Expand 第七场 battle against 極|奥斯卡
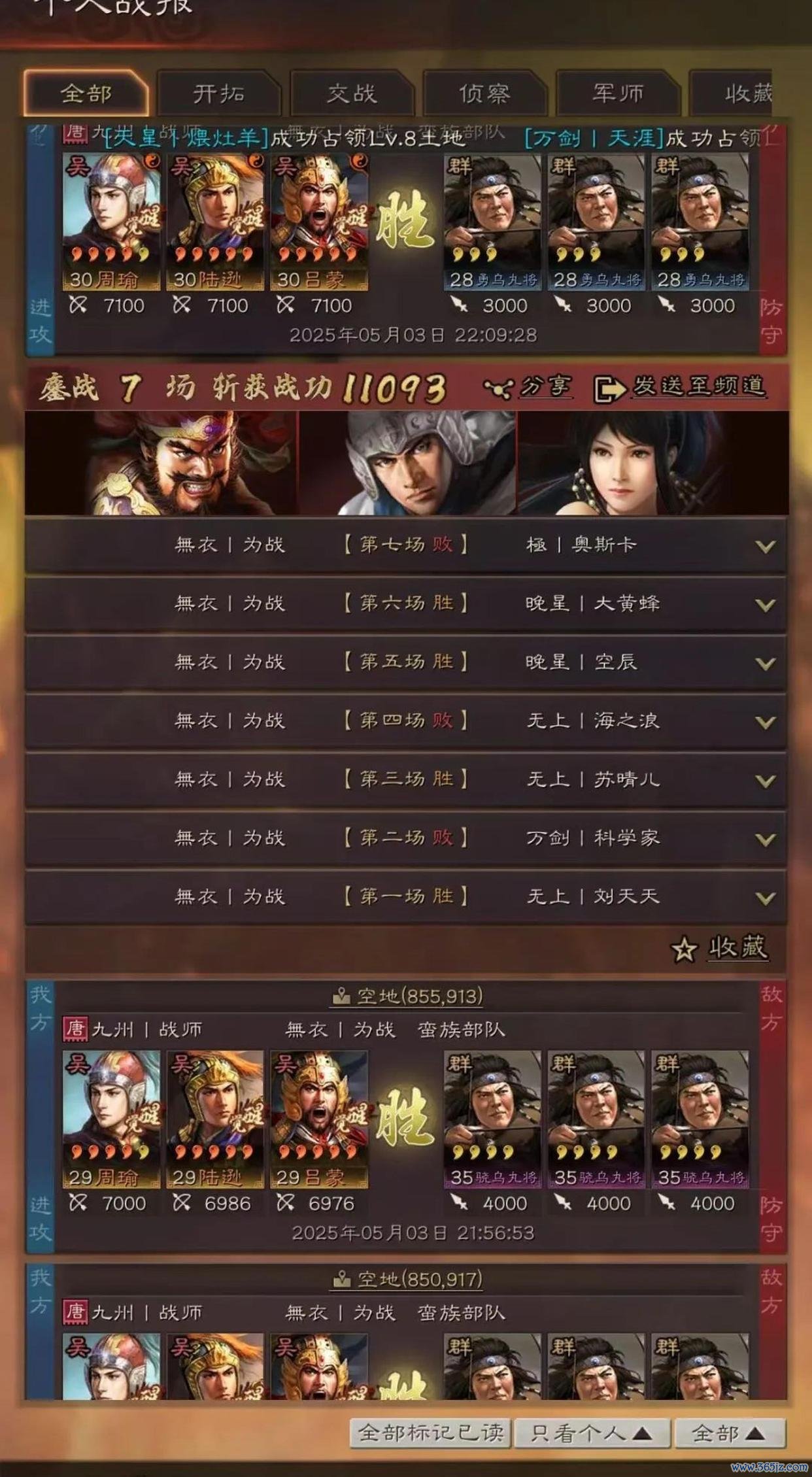 click(x=765, y=546)
